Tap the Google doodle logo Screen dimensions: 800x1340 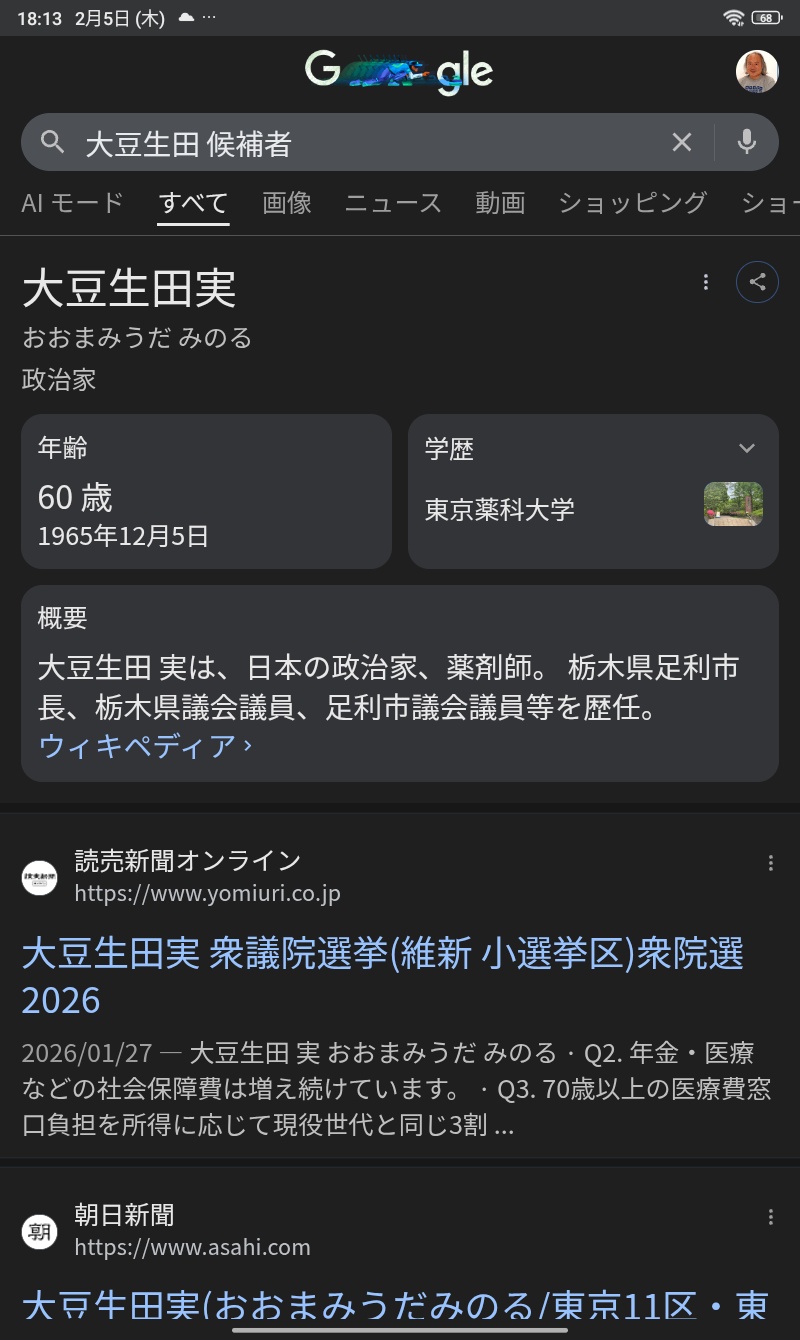coord(399,71)
